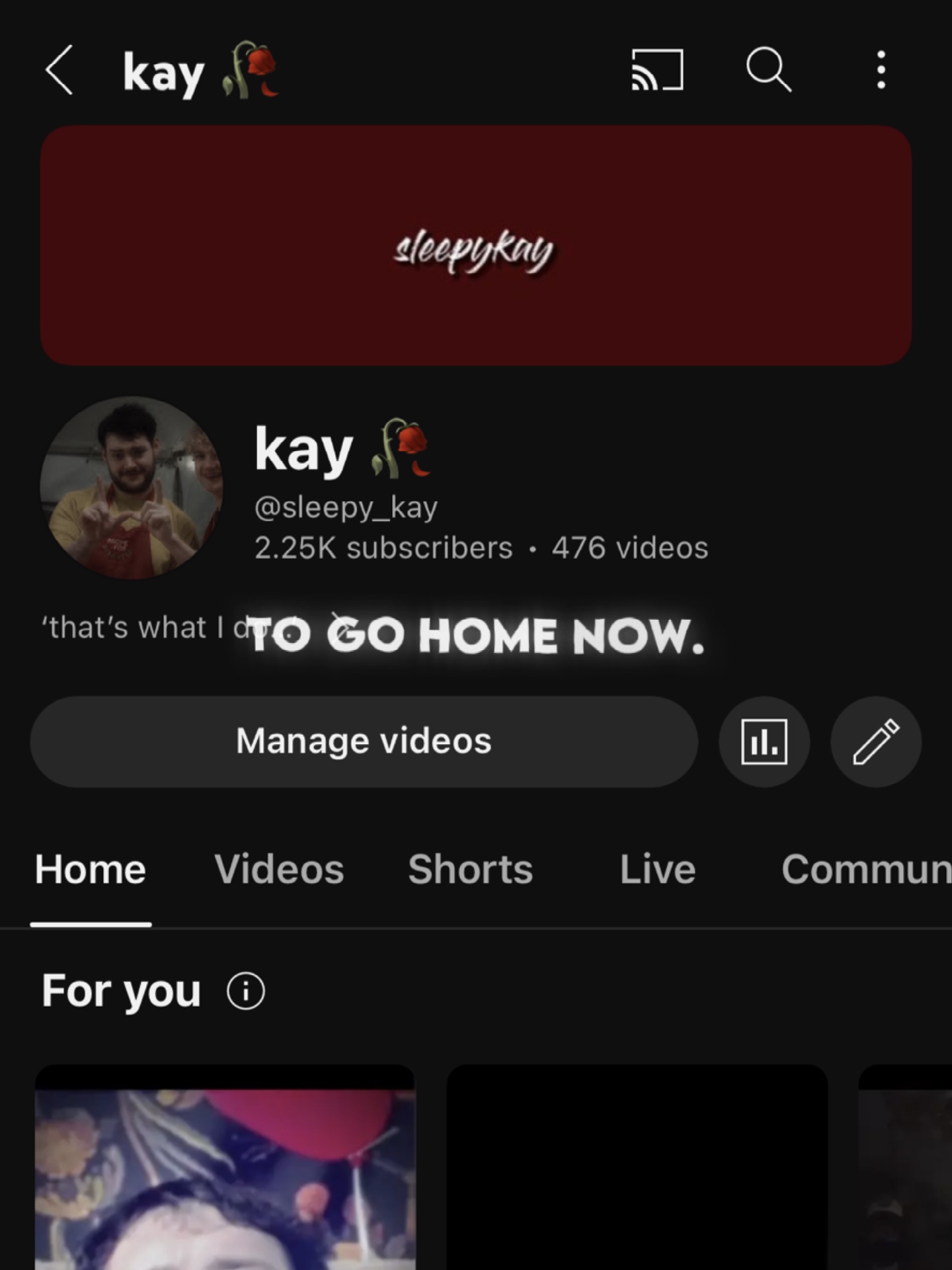Viewport: 952px width, 1270px height.
Task: Switch to the Videos tab
Action: [x=279, y=868]
